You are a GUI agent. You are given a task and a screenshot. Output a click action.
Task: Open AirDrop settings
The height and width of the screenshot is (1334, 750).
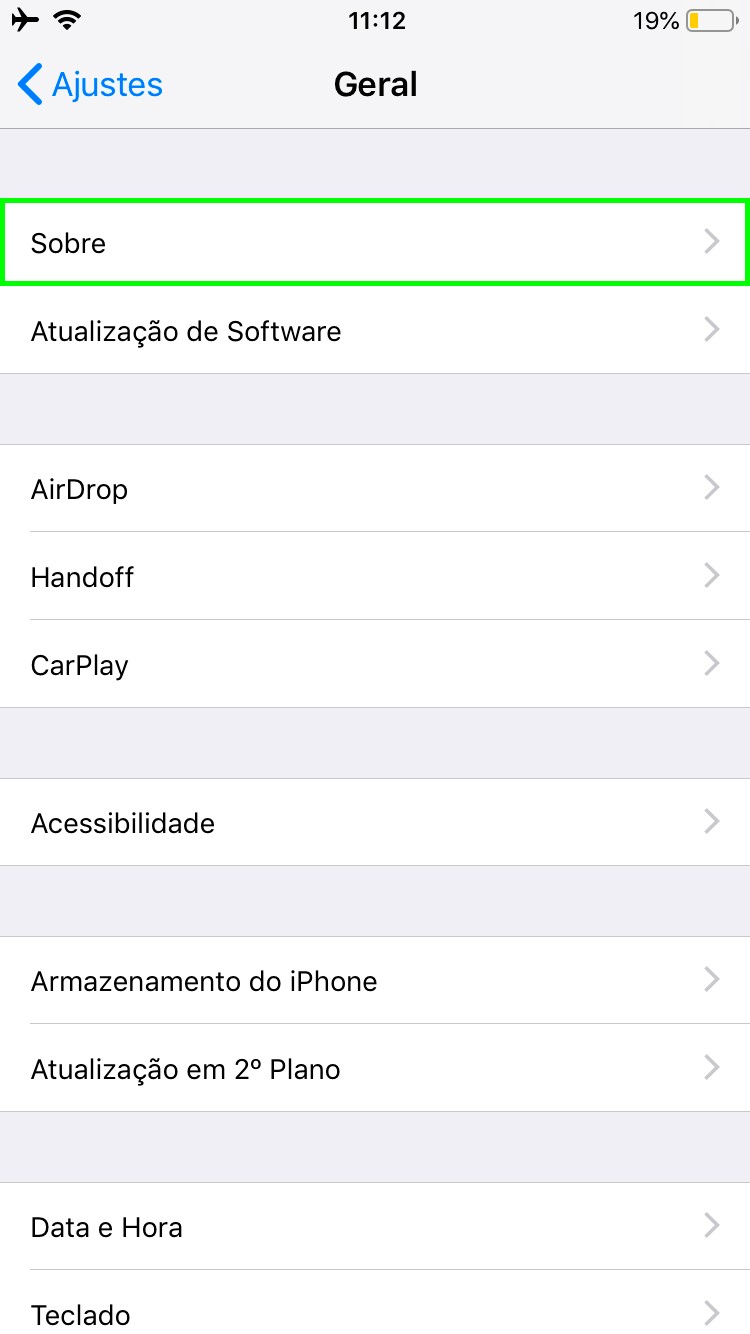click(375, 489)
